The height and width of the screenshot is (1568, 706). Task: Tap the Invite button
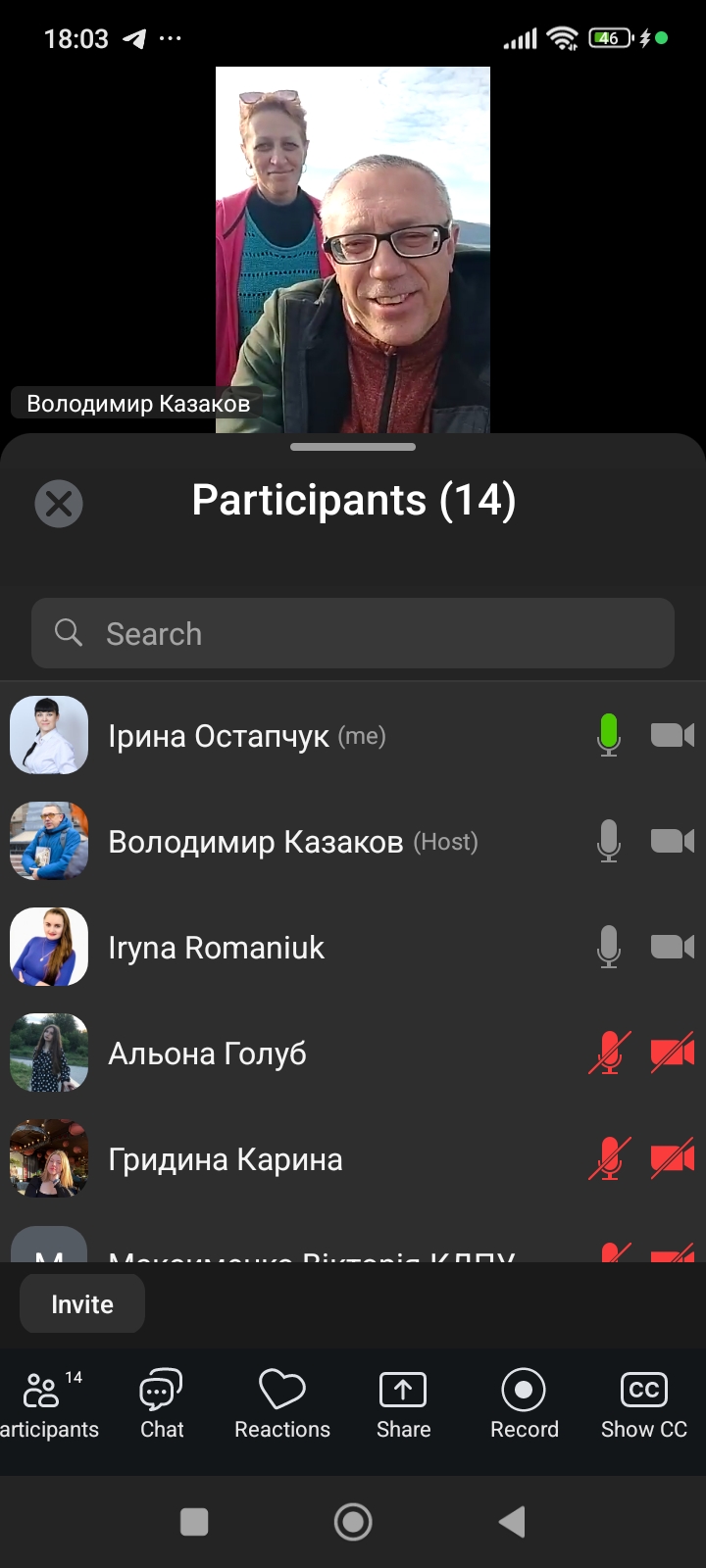(81, 1303)
